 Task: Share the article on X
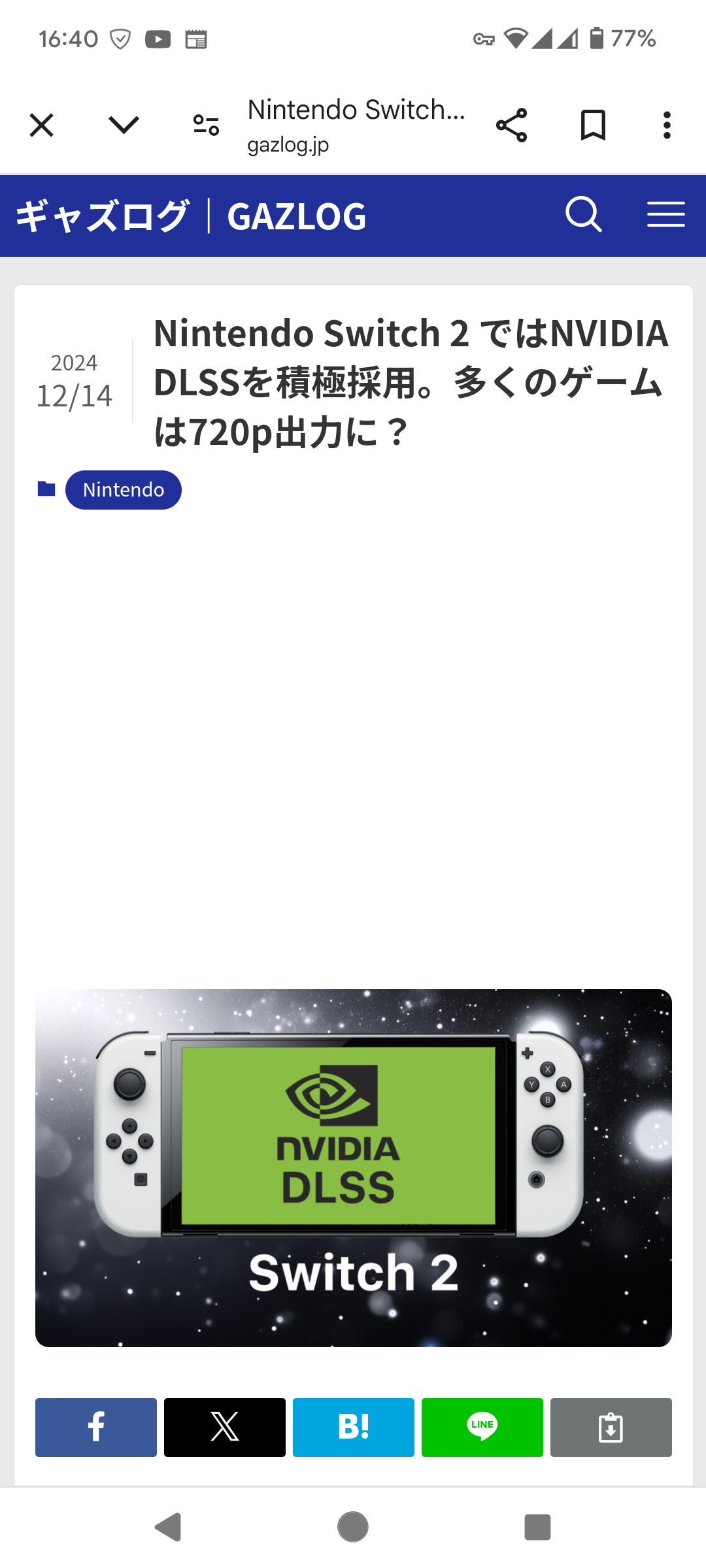tap(225, 1427)
